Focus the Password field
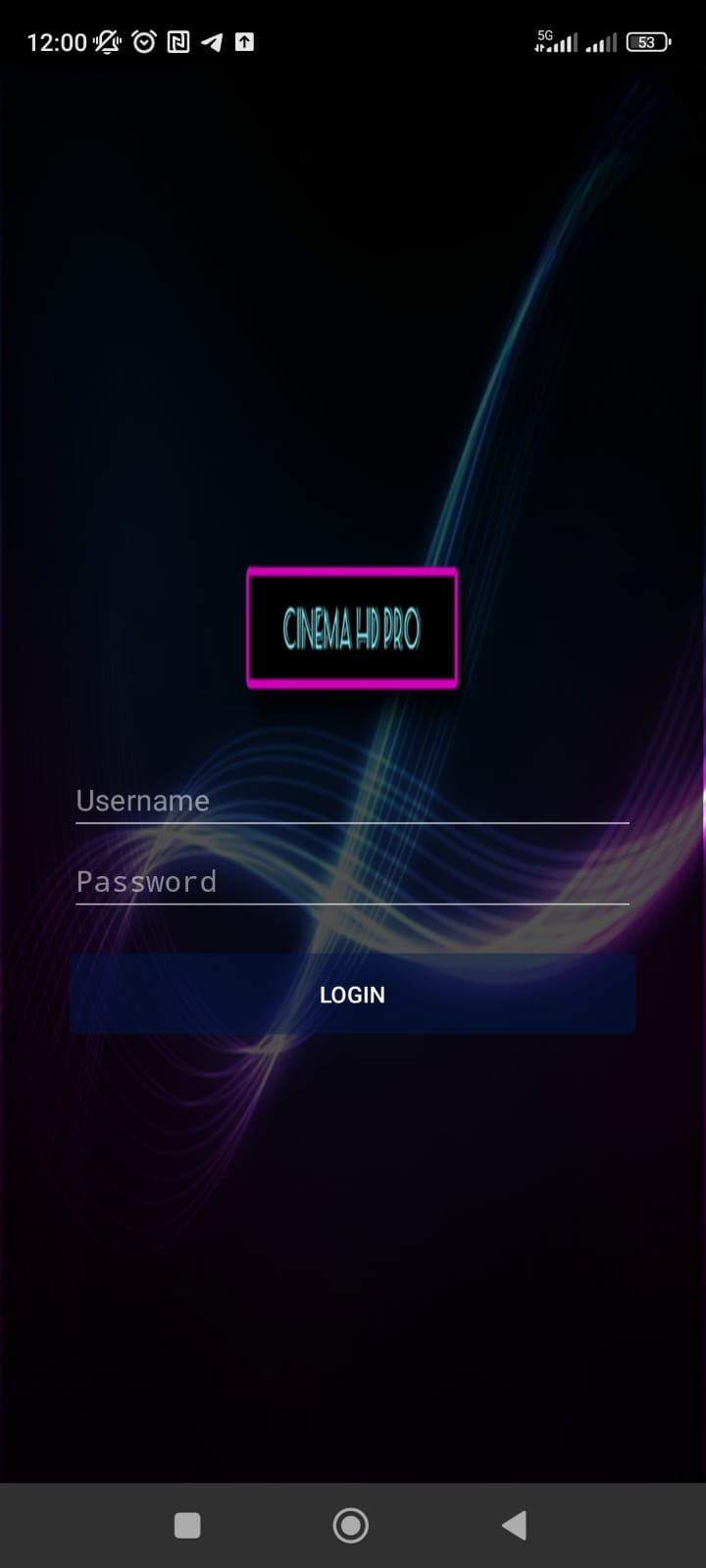The height and width of the screenshot is (1568, 706). [x=352, y=881]
